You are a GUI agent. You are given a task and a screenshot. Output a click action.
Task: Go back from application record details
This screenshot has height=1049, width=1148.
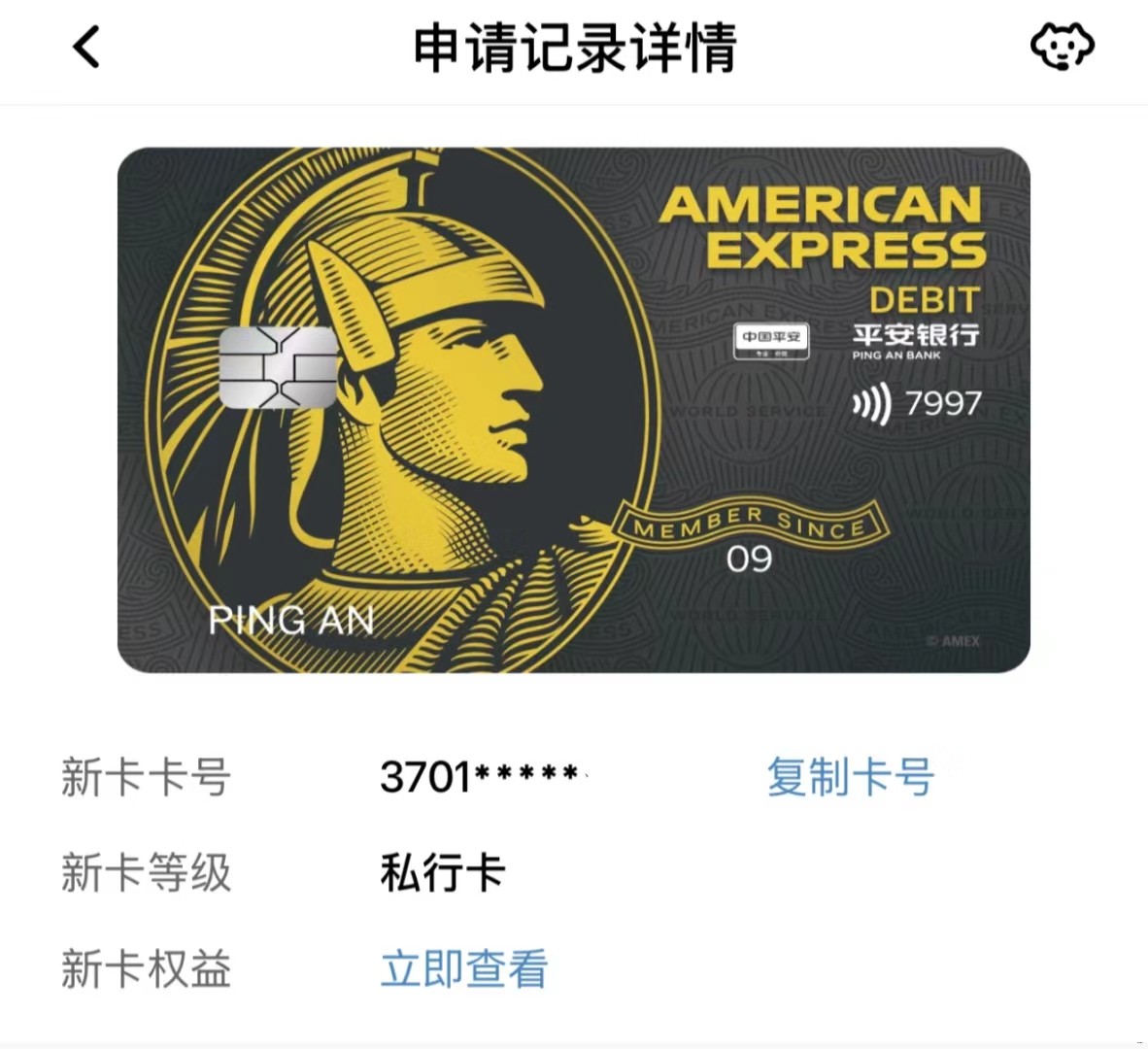(x=86, y=47)
